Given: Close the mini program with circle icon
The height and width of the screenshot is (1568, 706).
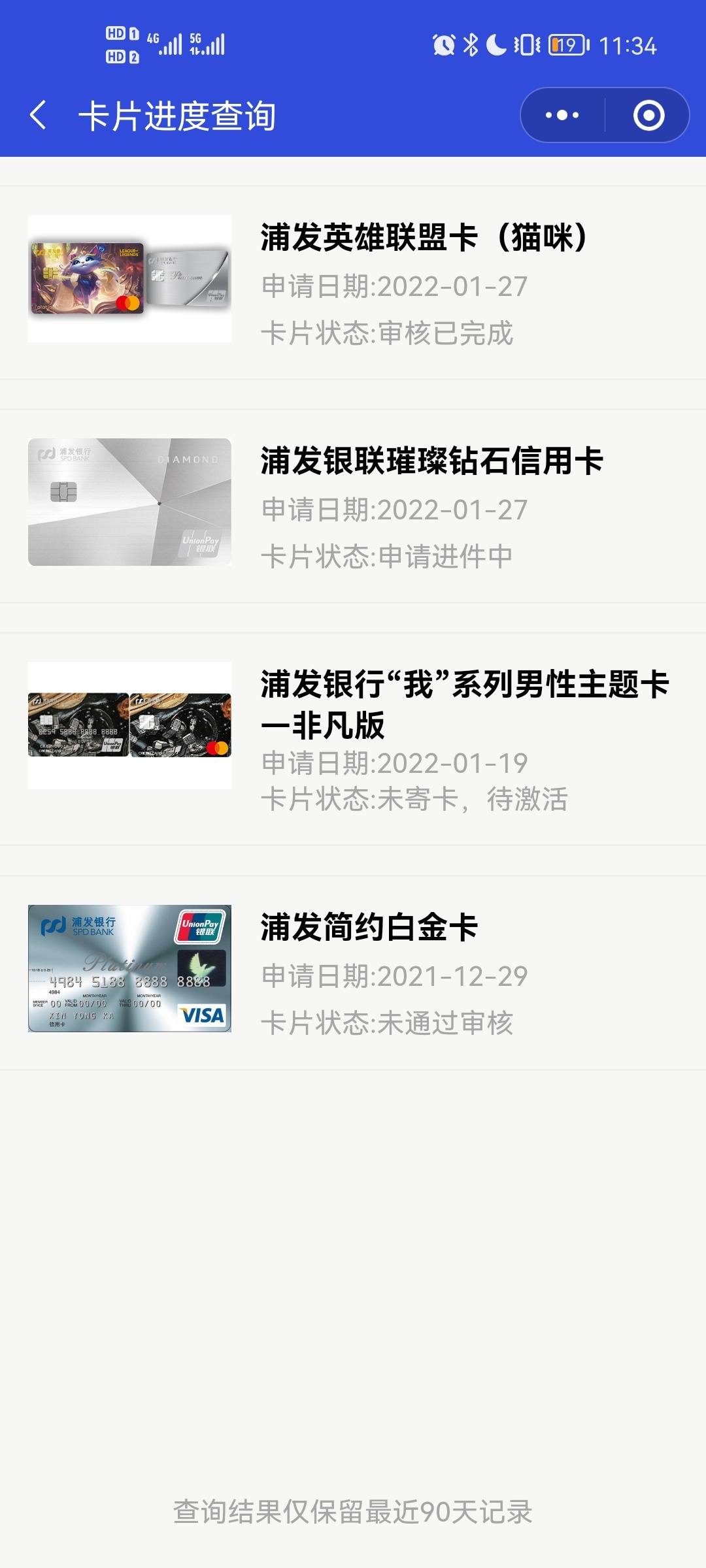Looking at the screenshot, I should coord(648,116).
